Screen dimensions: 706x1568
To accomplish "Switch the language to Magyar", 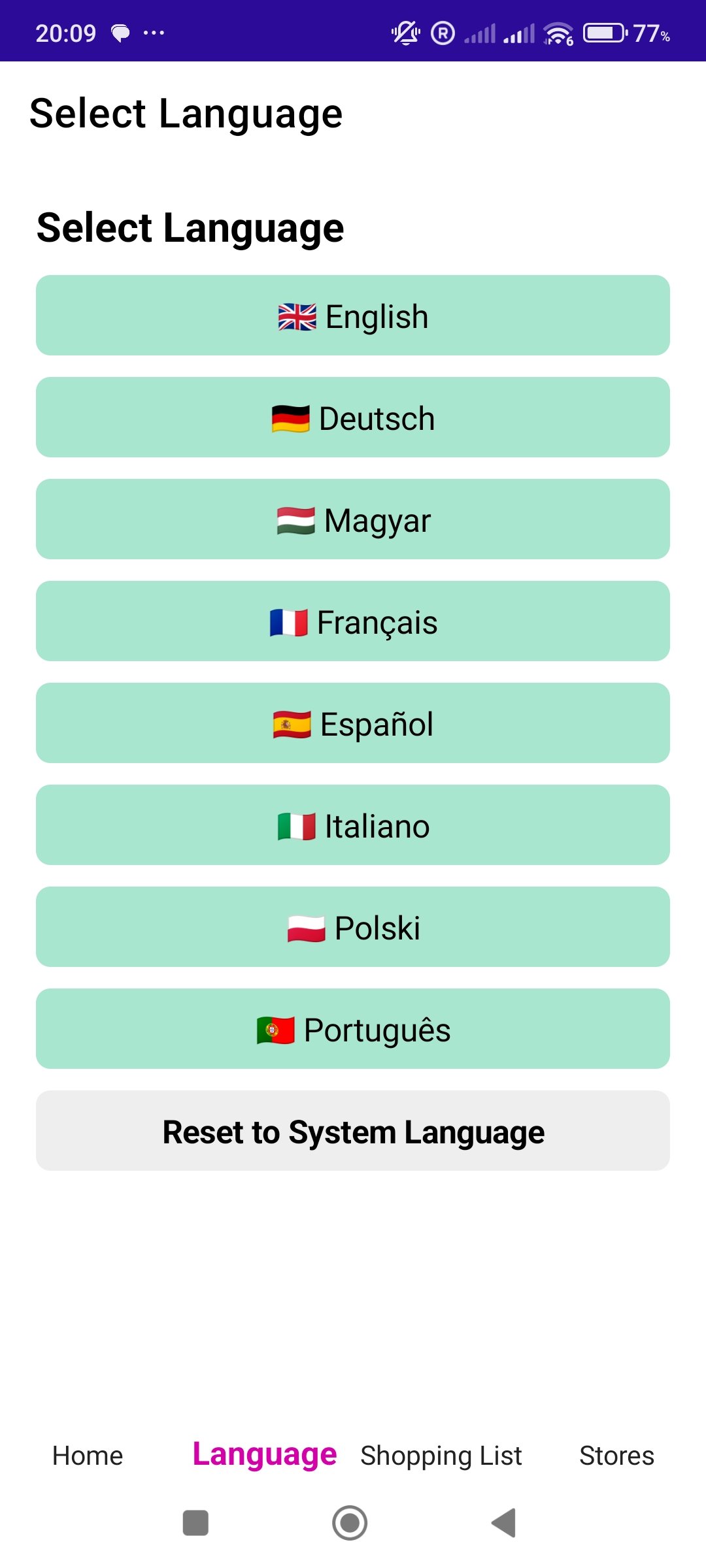I will tap(353, 519).
